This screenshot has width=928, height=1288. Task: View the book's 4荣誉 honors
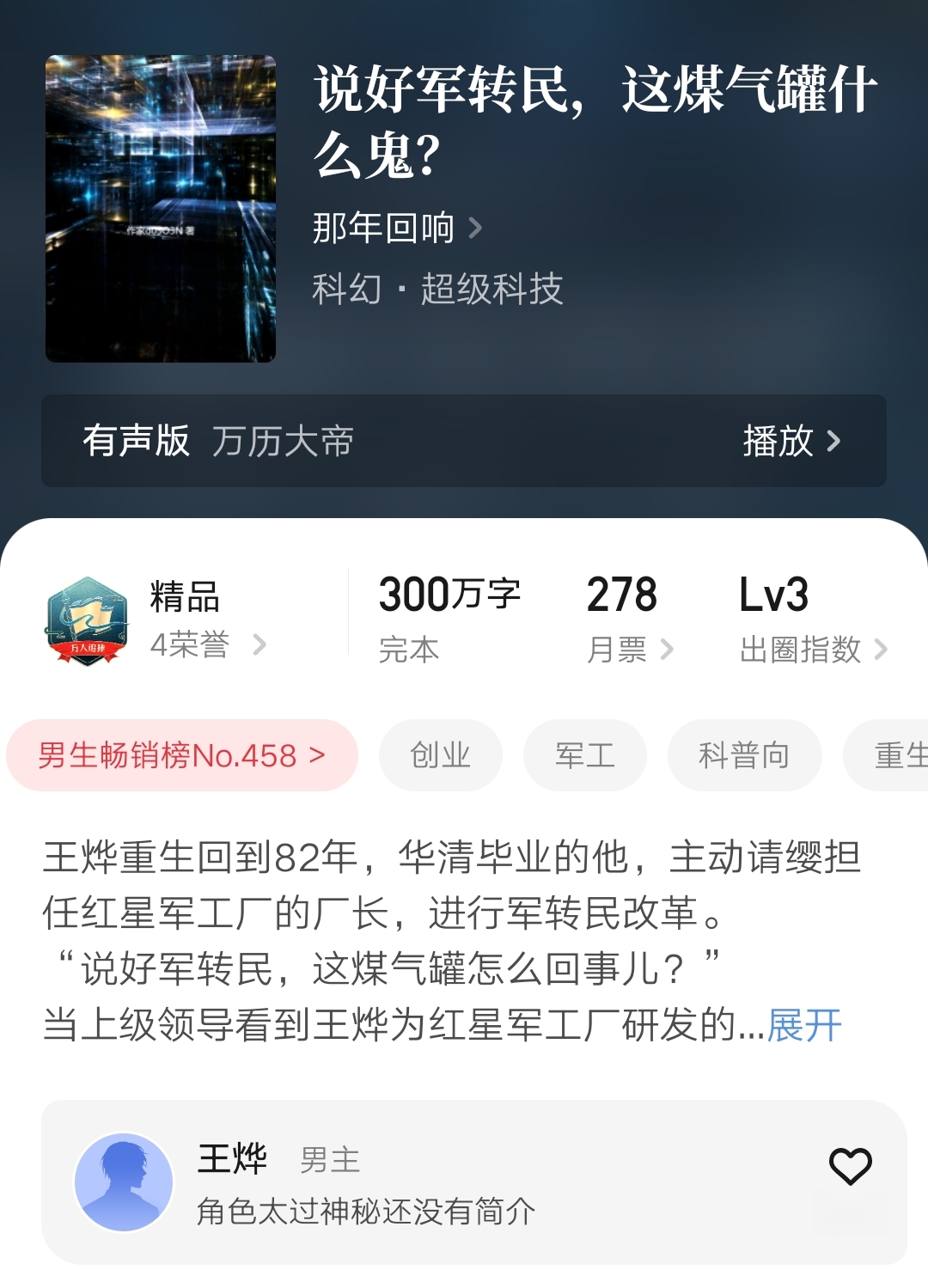(208, 644)
